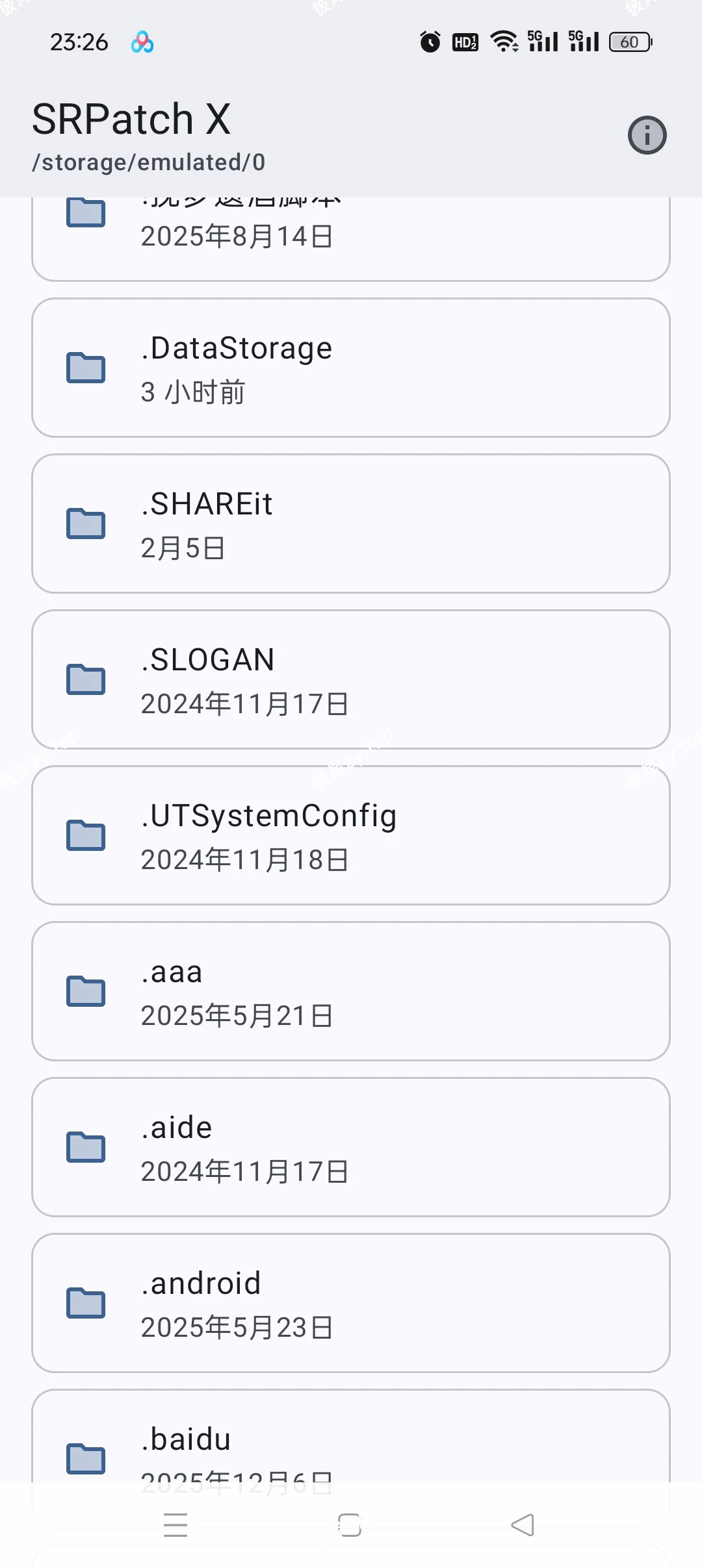
Task: Open the .SHAREit folder entry
Action: [x=351, y=524]
